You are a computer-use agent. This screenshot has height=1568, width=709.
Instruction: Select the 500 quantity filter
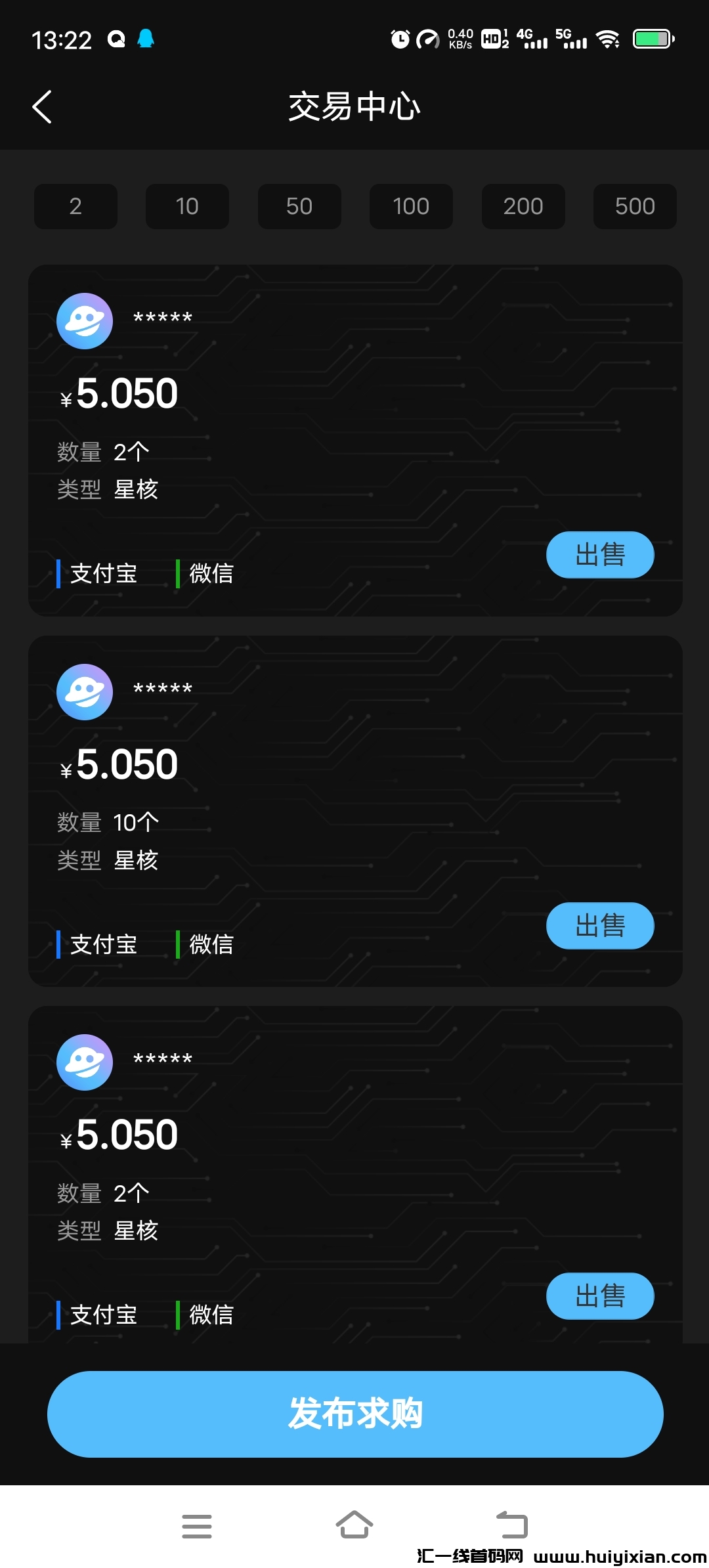coord(634,206)
